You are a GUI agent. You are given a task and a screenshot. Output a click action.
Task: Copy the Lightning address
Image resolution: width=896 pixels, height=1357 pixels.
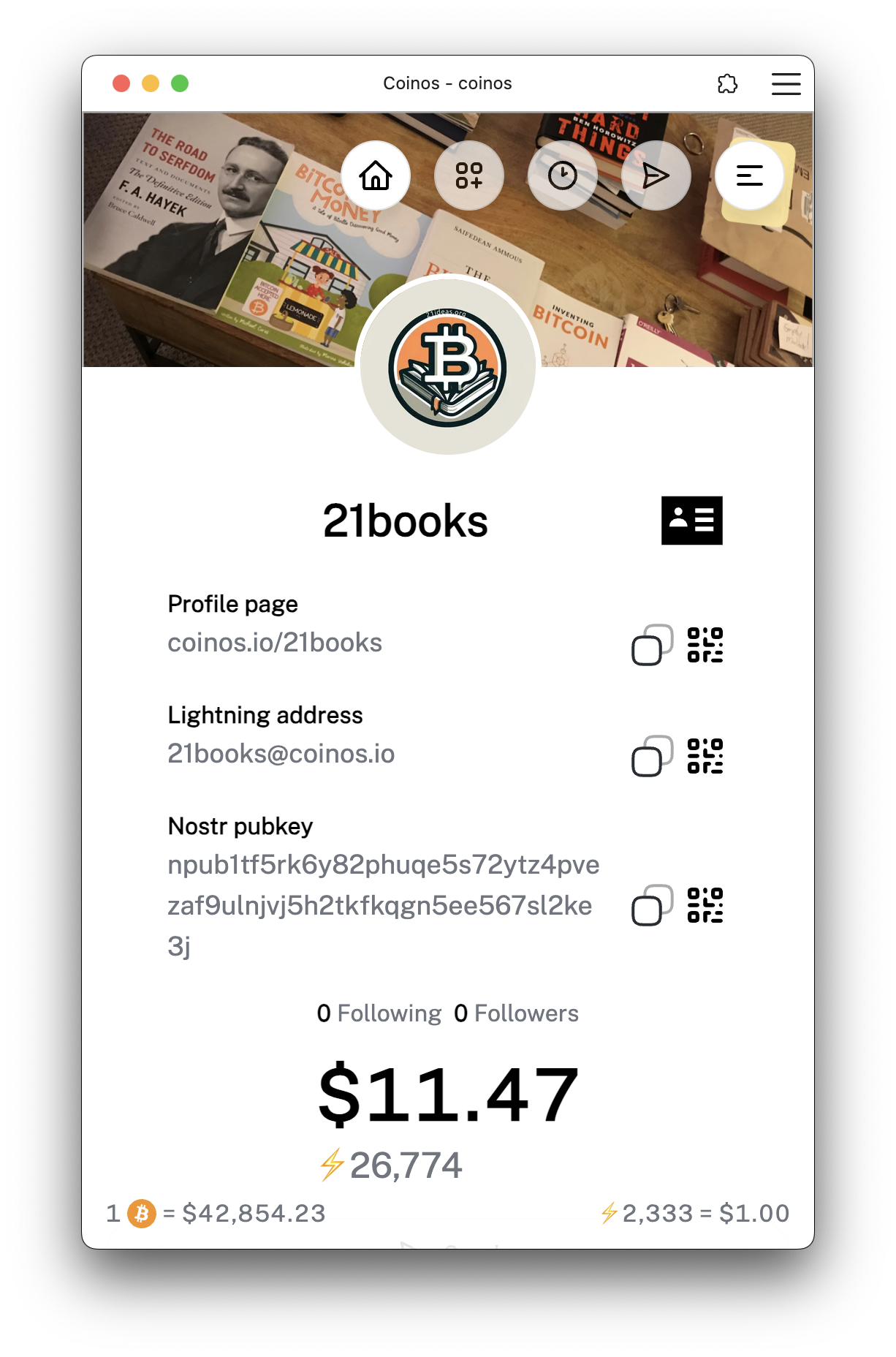tap(651, 756)
